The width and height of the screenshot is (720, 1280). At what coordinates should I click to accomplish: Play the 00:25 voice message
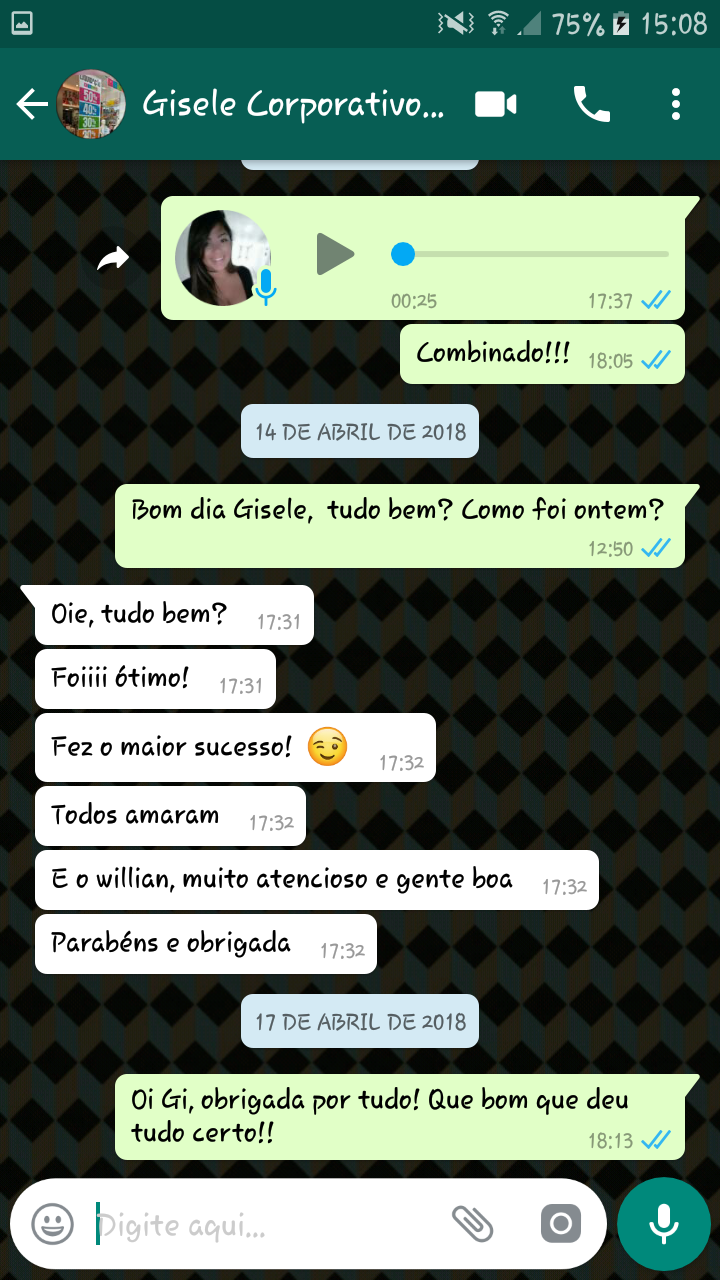(x=335, y=255)
